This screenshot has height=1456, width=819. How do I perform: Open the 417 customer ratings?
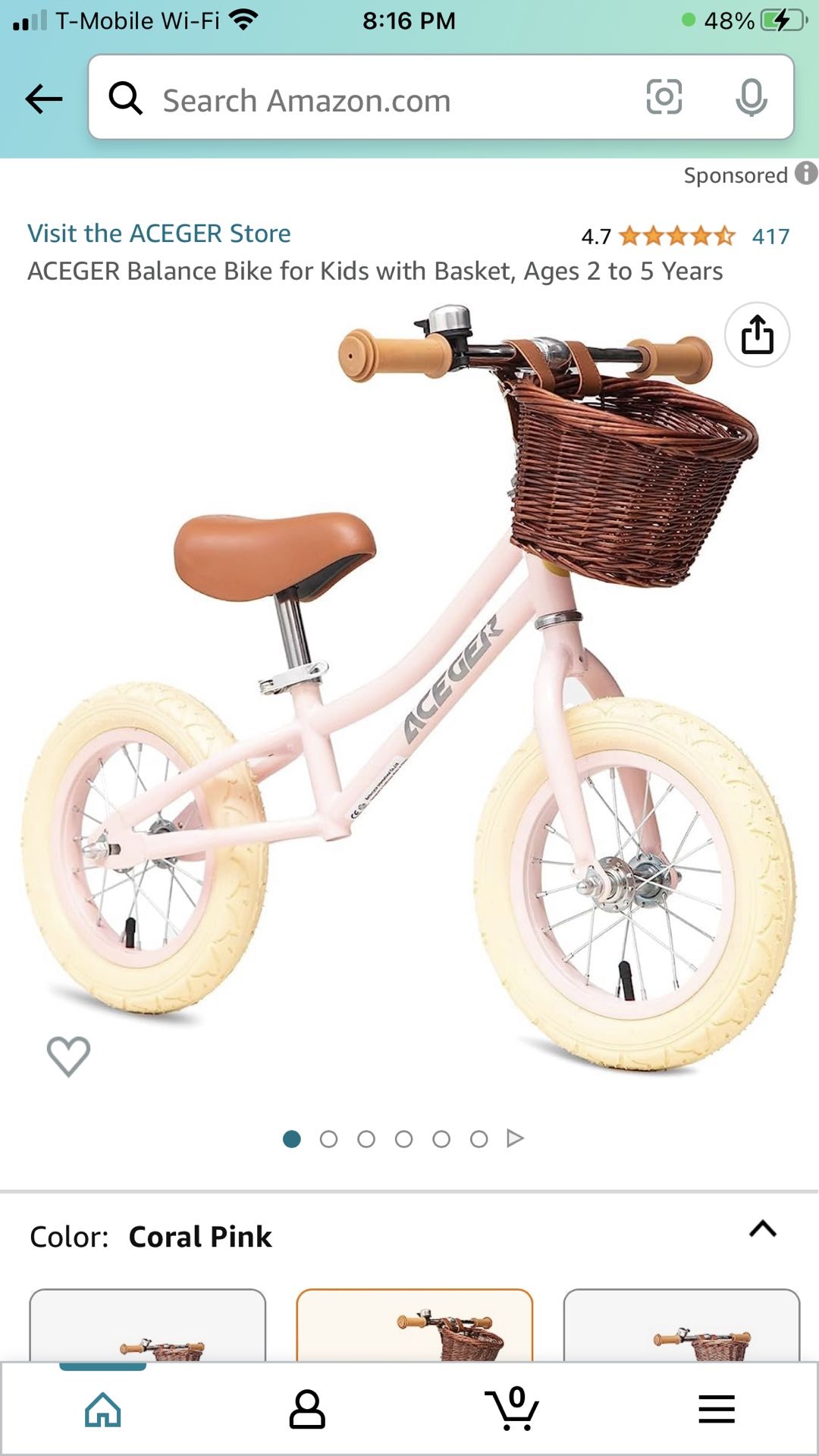coord(770,237)
